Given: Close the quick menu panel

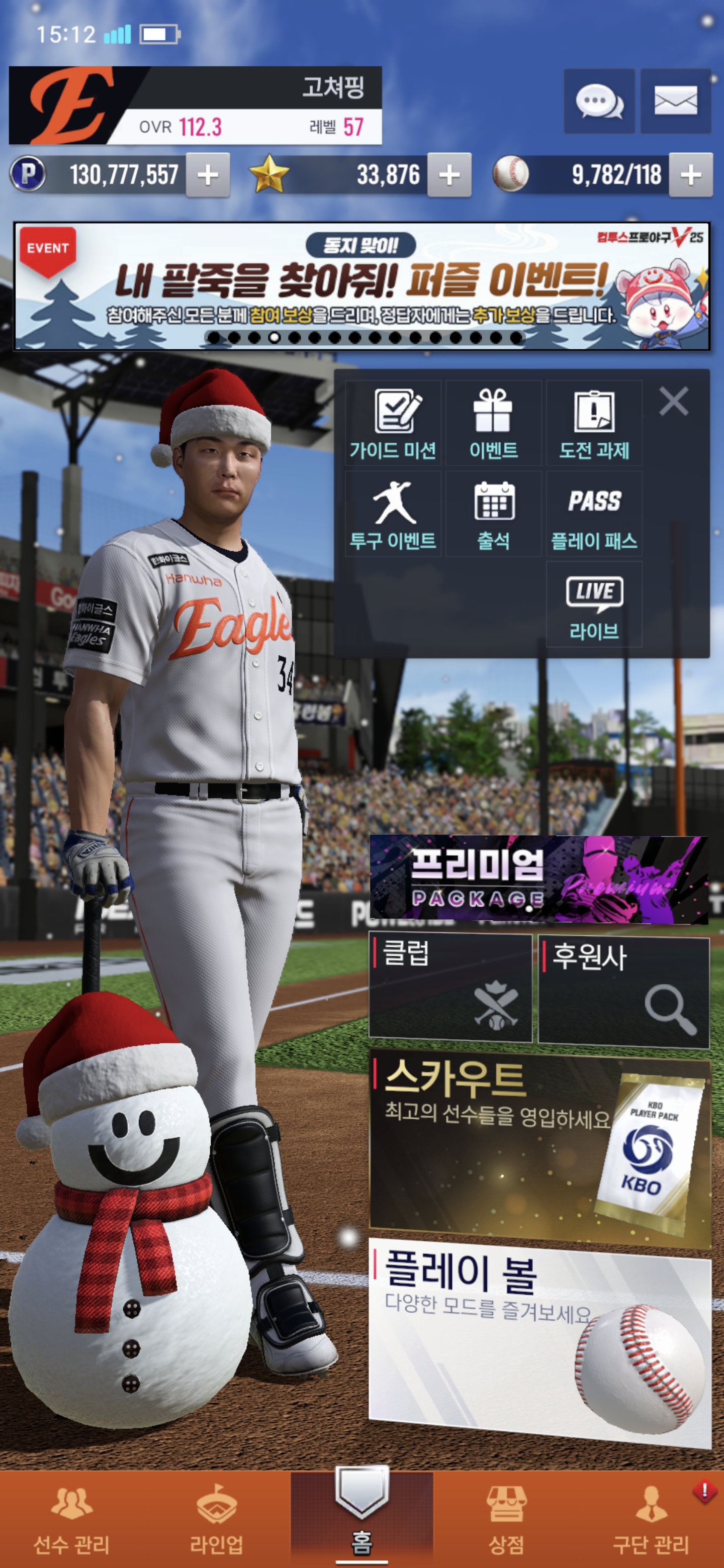Looking at the screenshot, I should [x=673, y=402].
